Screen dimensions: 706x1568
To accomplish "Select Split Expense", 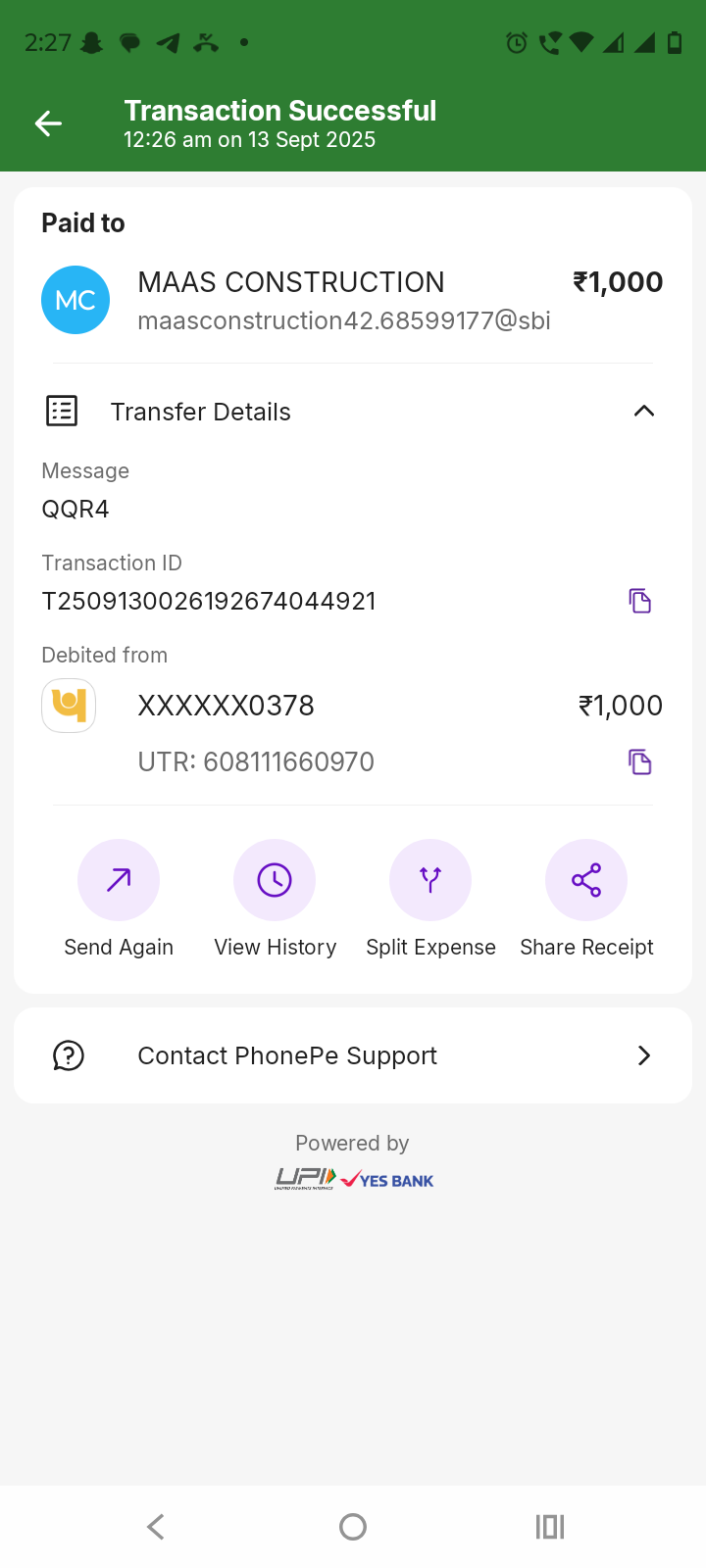I will click(x=430, y=880).
